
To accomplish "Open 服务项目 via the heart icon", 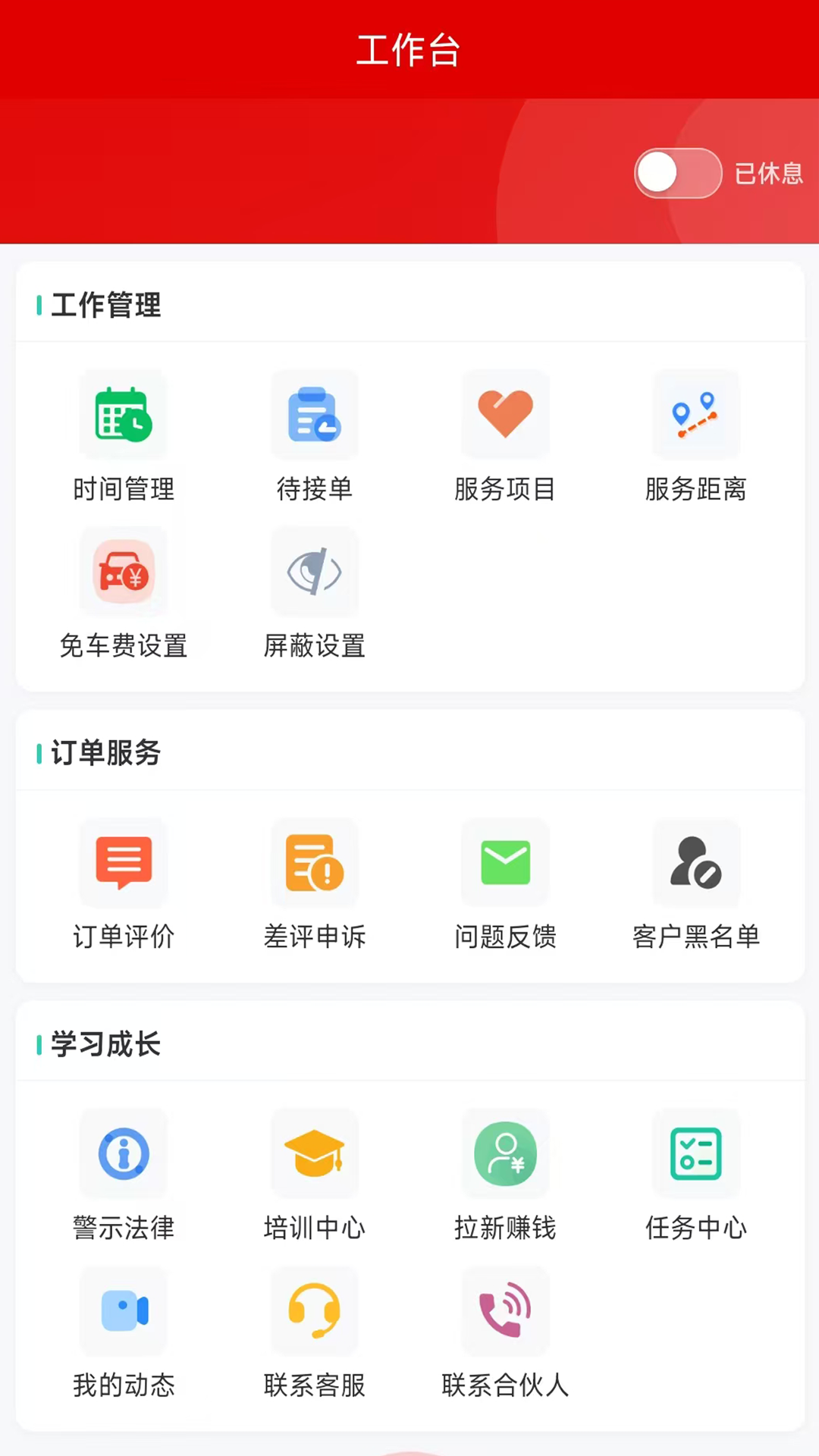I will (x=506, y=415).
